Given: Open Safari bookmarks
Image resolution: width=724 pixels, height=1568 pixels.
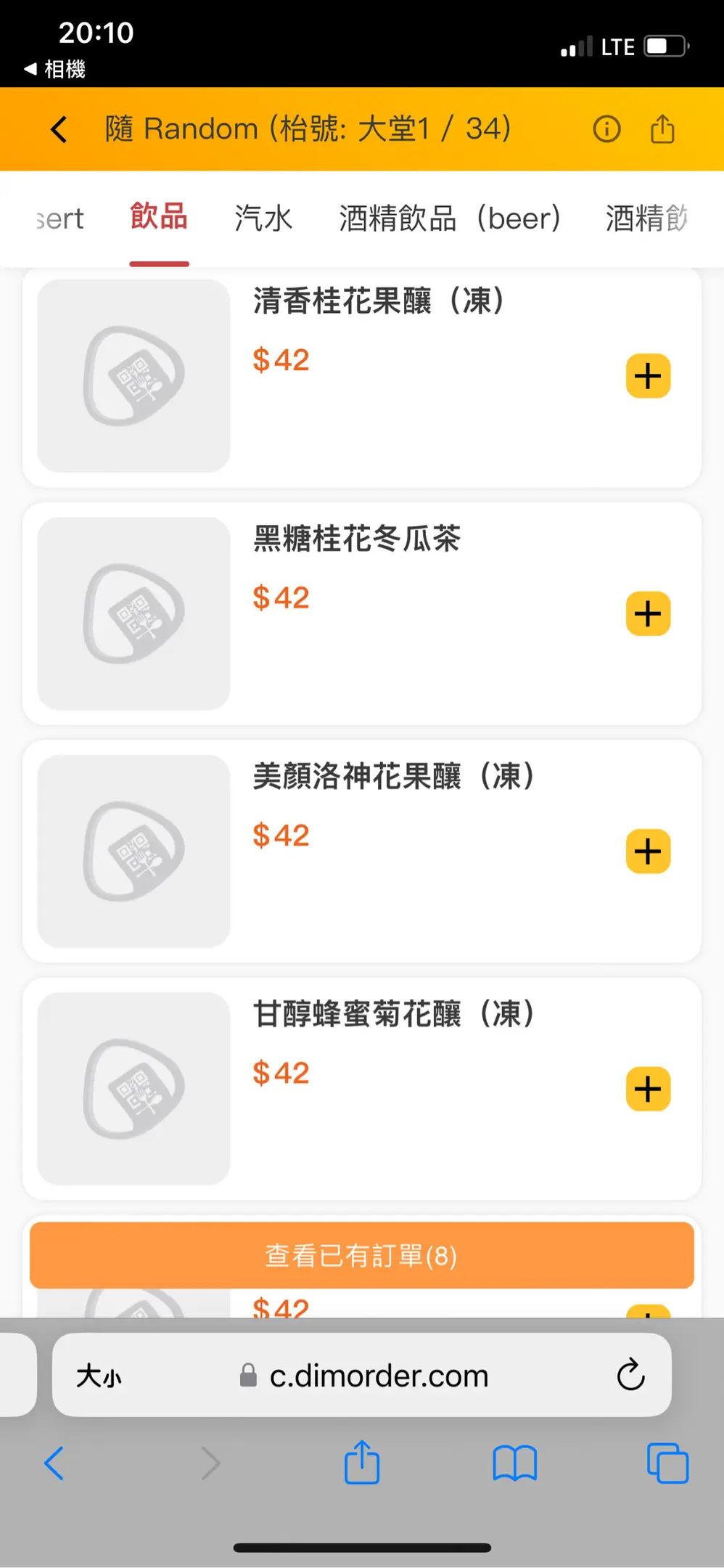Looking at the screenshot, I should click(514, 1463).
